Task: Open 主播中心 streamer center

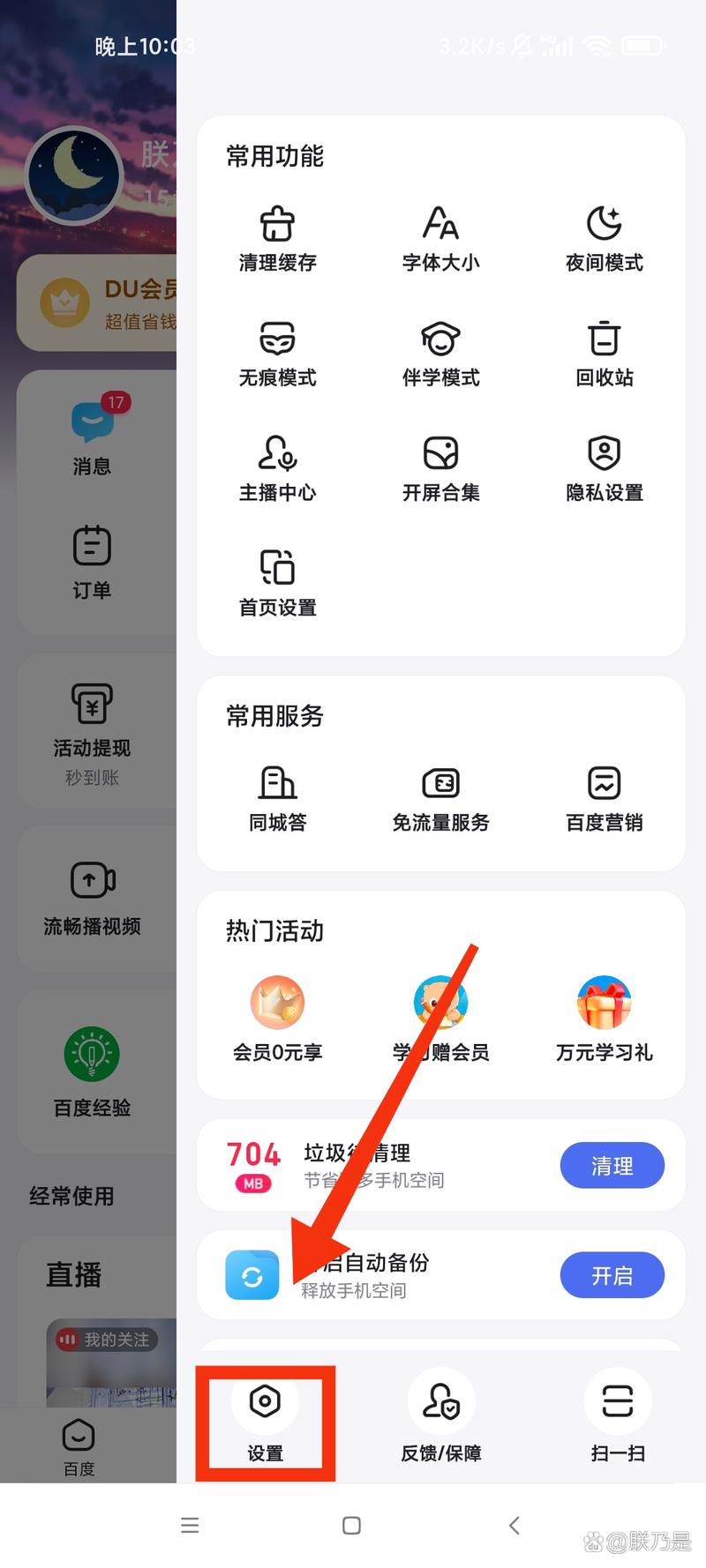Action: (x=277, y=467)
